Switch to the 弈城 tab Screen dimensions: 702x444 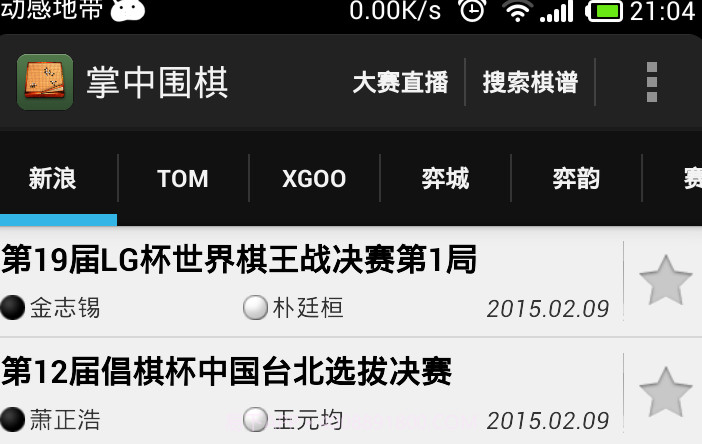pos(445,179)
